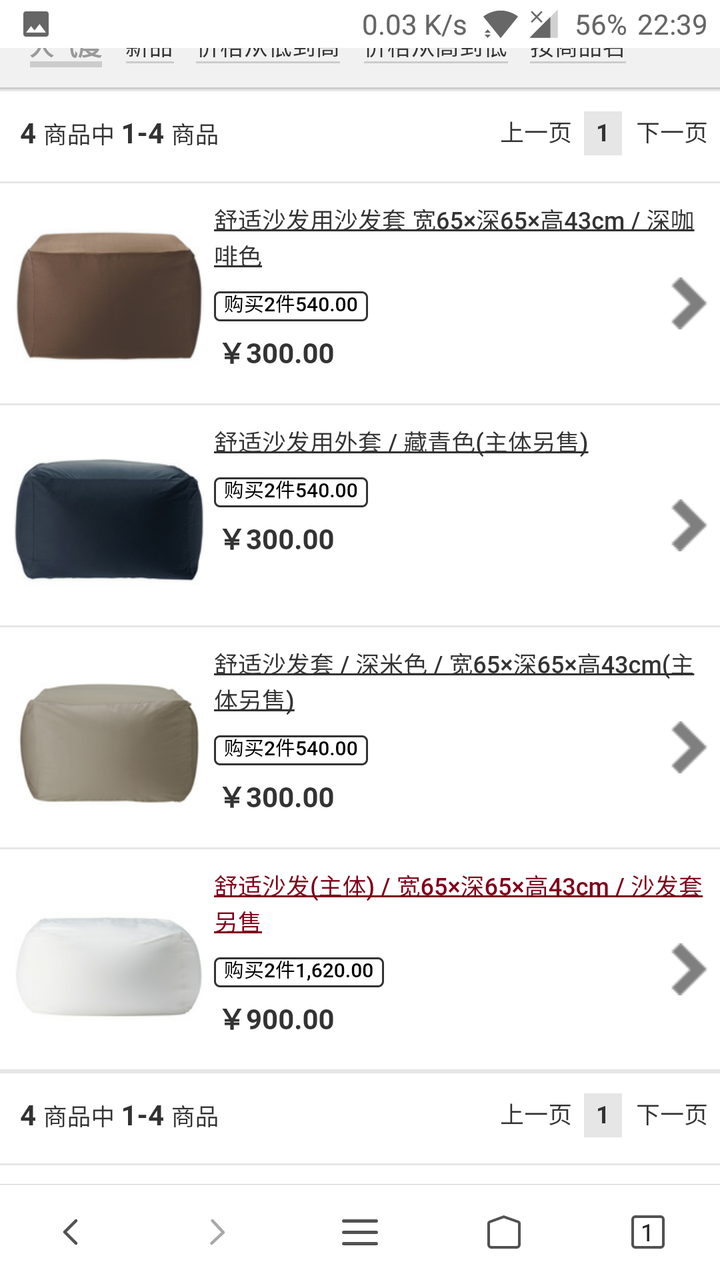720x1280 pixels.
Task: Tap the chevron beside the dark brown sofa cover
Action: [688, 304]
